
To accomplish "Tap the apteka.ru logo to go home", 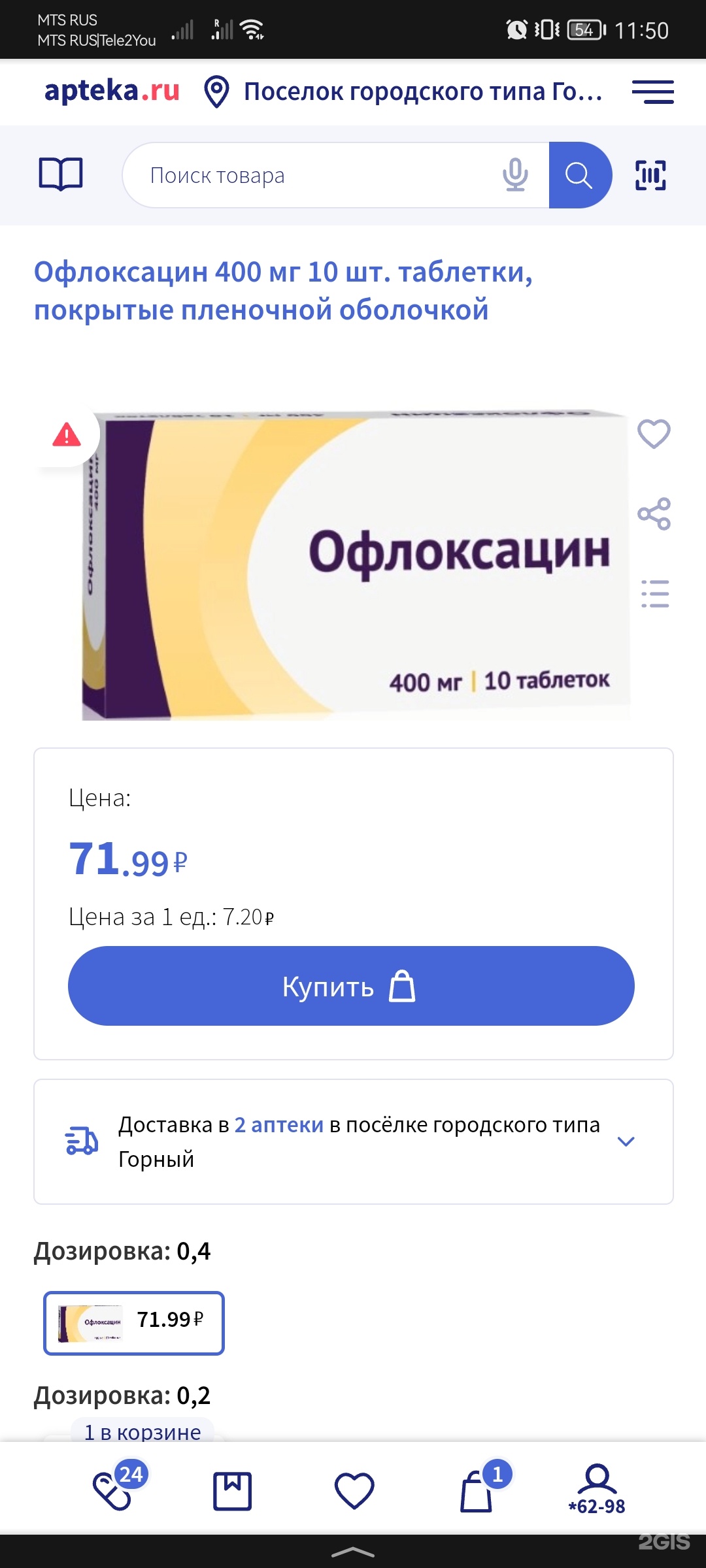I will pos(112,91).
